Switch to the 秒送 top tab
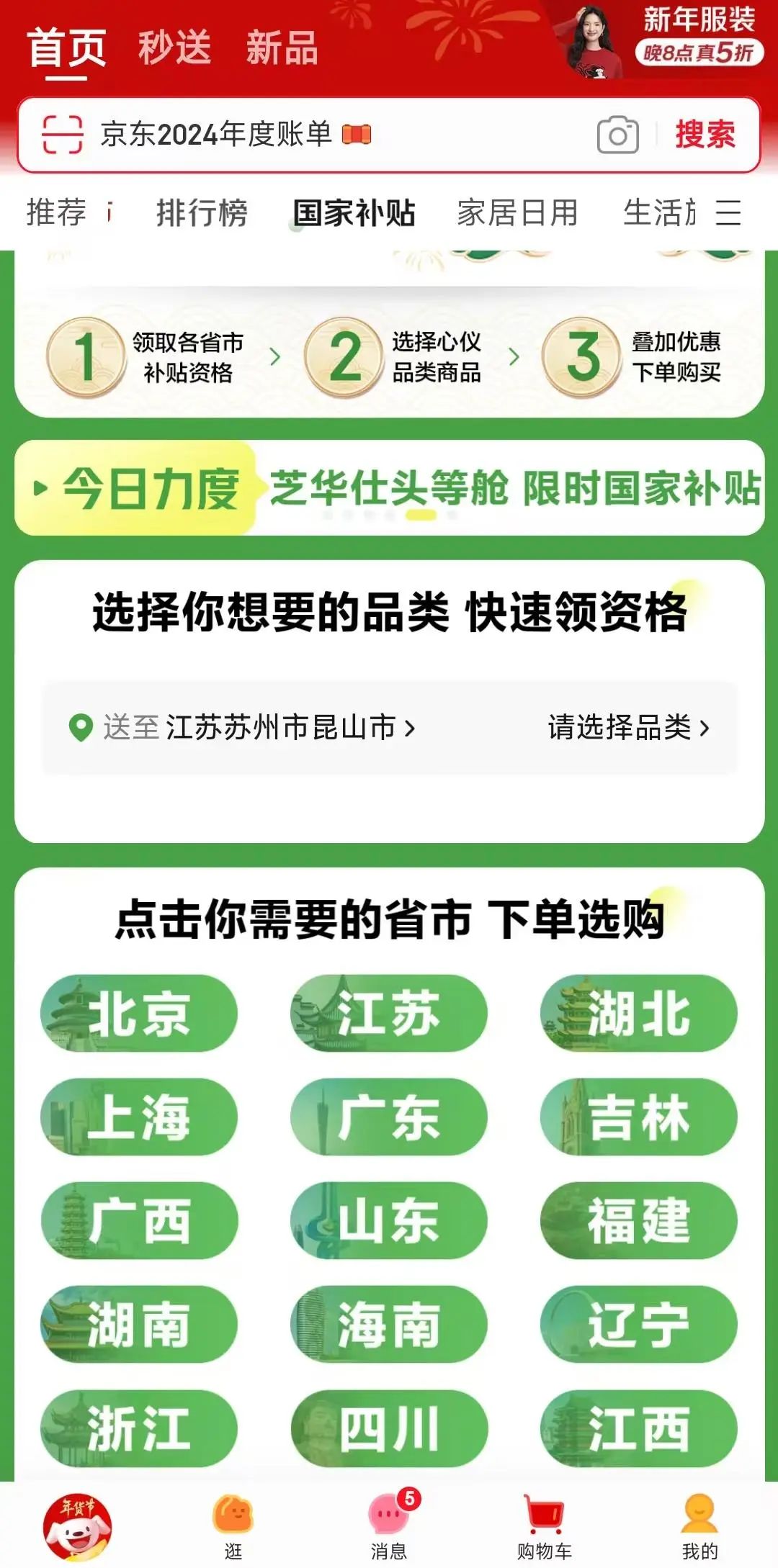 point(174,48)
